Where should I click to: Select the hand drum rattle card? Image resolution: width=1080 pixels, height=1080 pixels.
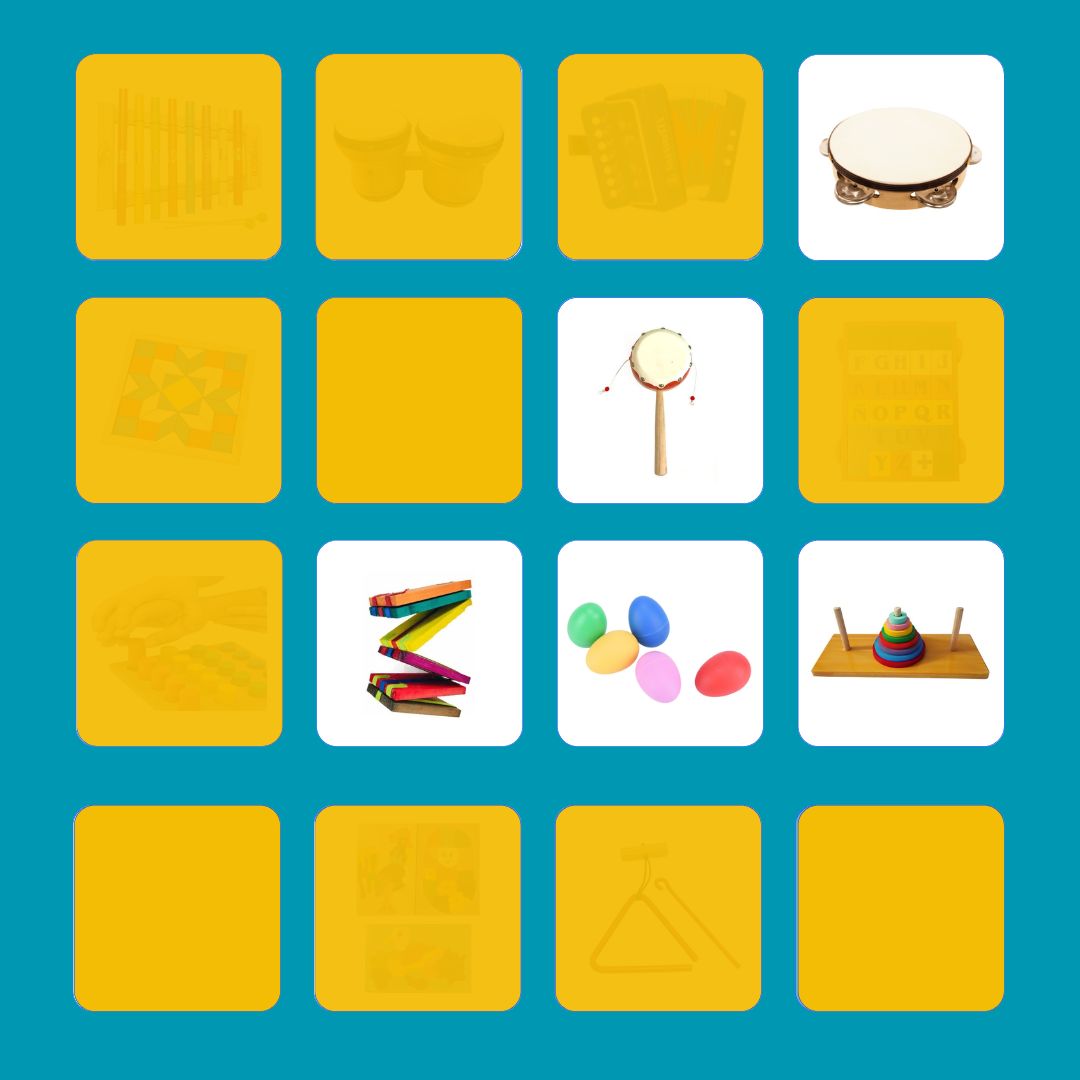[660, 400]
